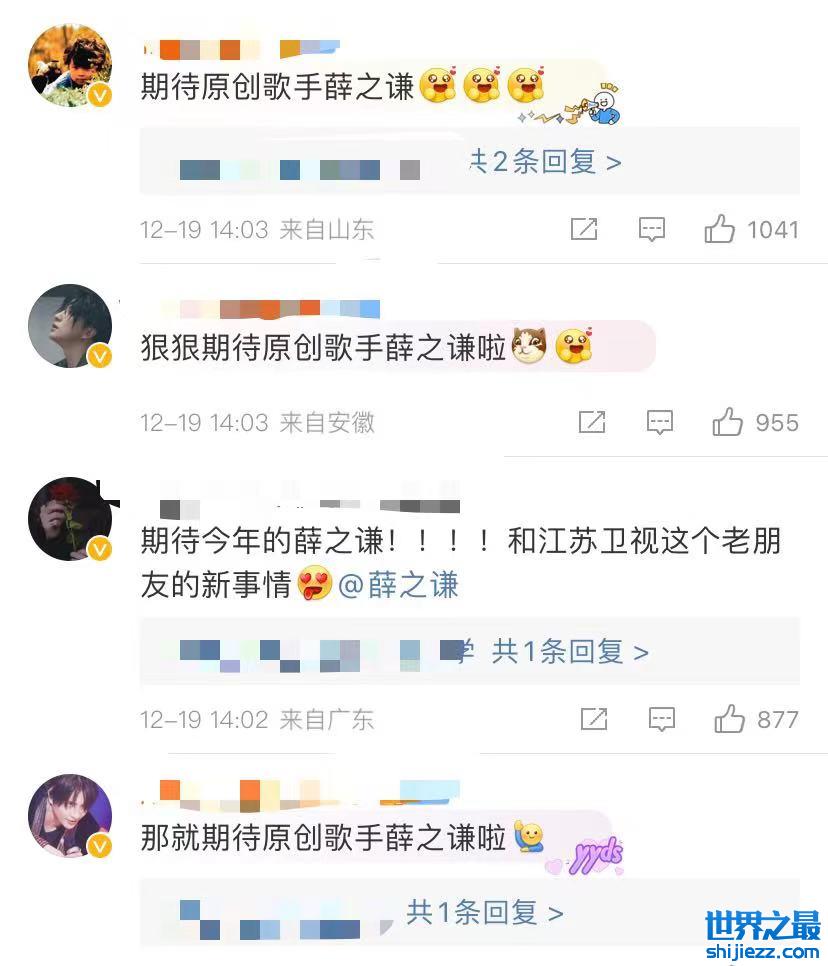Open the @薛之谦 mention link
The height and width of the screenshot is (966, 828).
pyautogui.click(x=399, y=585)
